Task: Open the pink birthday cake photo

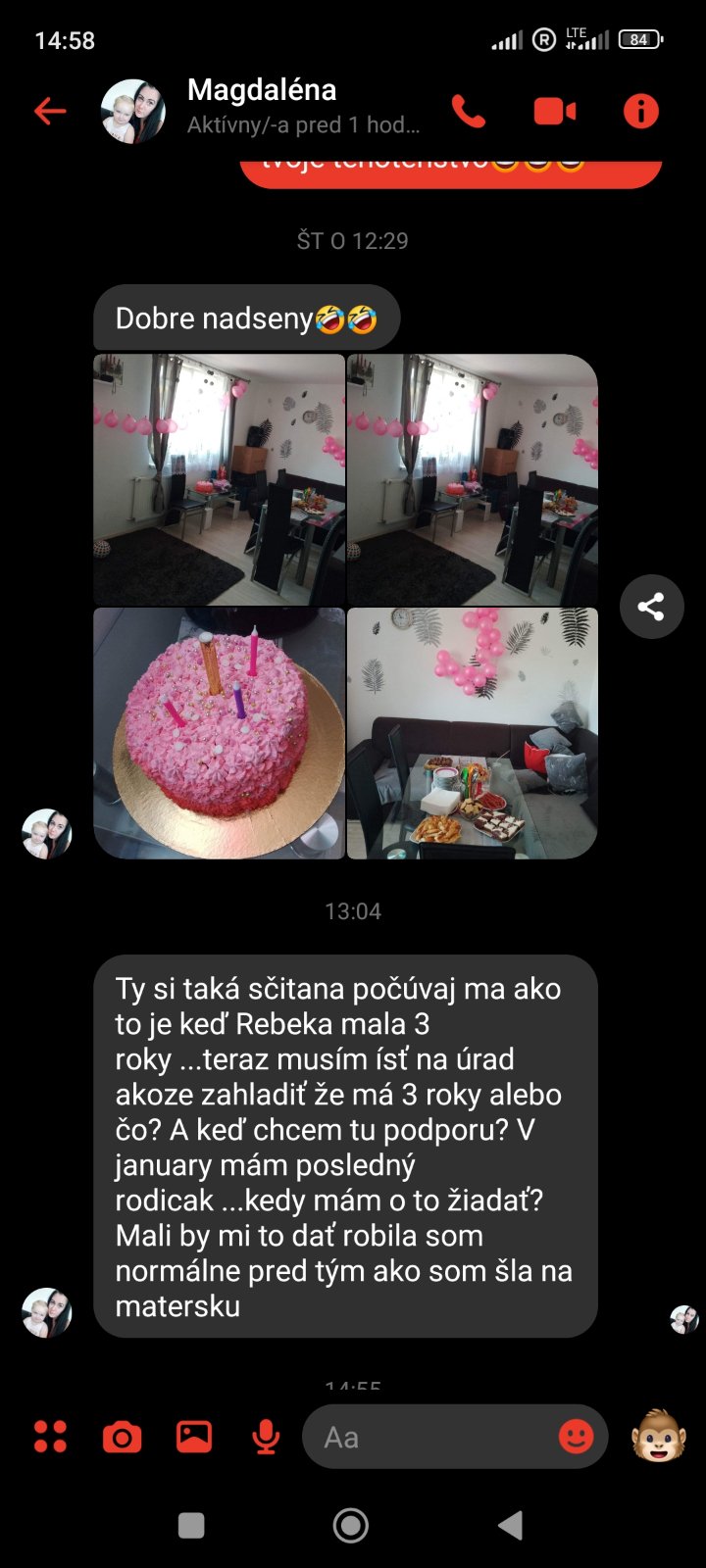Action: (x=219, y=733)
